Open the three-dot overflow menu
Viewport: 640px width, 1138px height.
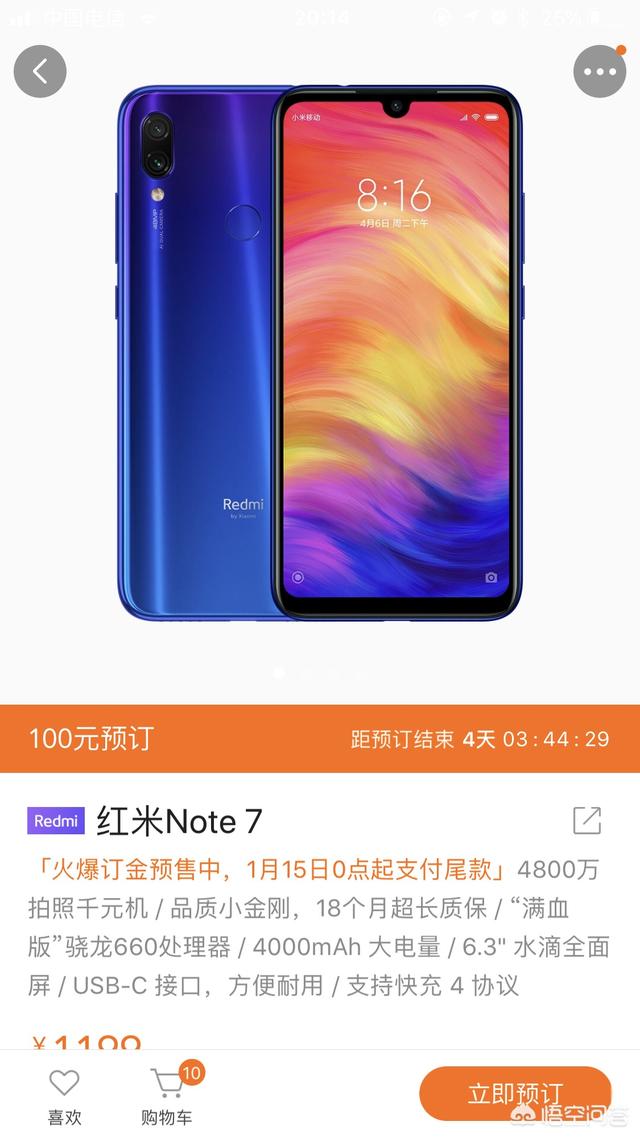click(600, 72)
